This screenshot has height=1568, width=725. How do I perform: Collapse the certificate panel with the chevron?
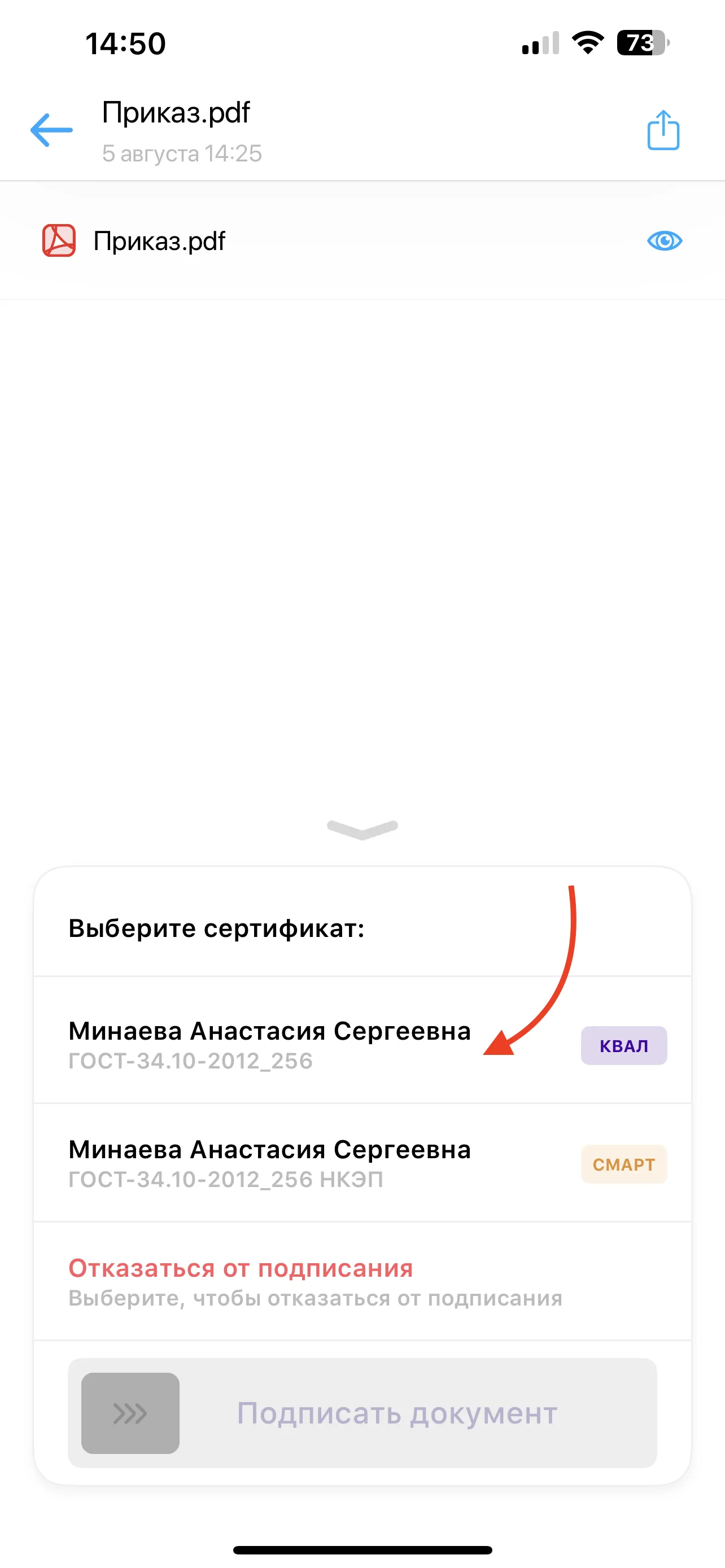click(362, 829)
